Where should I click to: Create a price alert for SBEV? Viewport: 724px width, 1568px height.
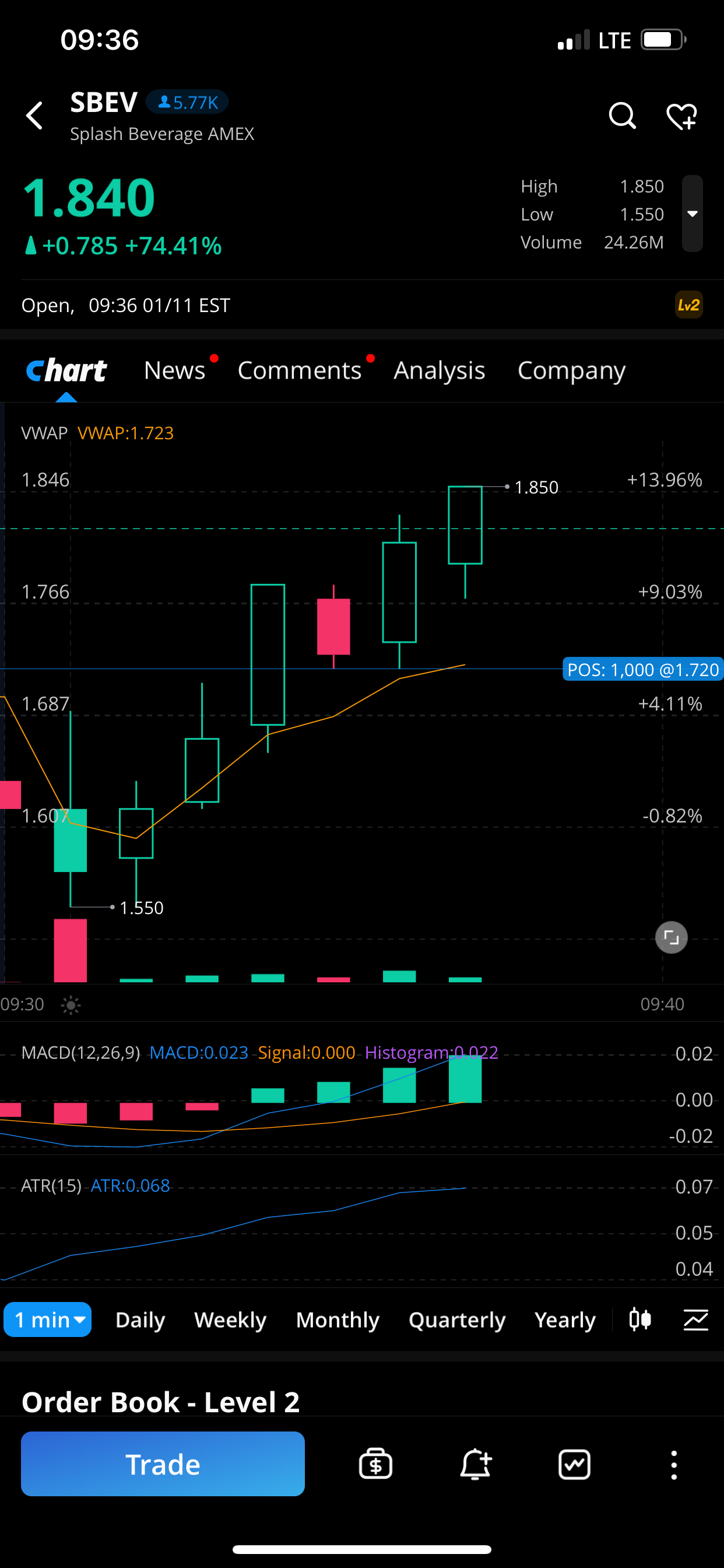coord(475,1464)
